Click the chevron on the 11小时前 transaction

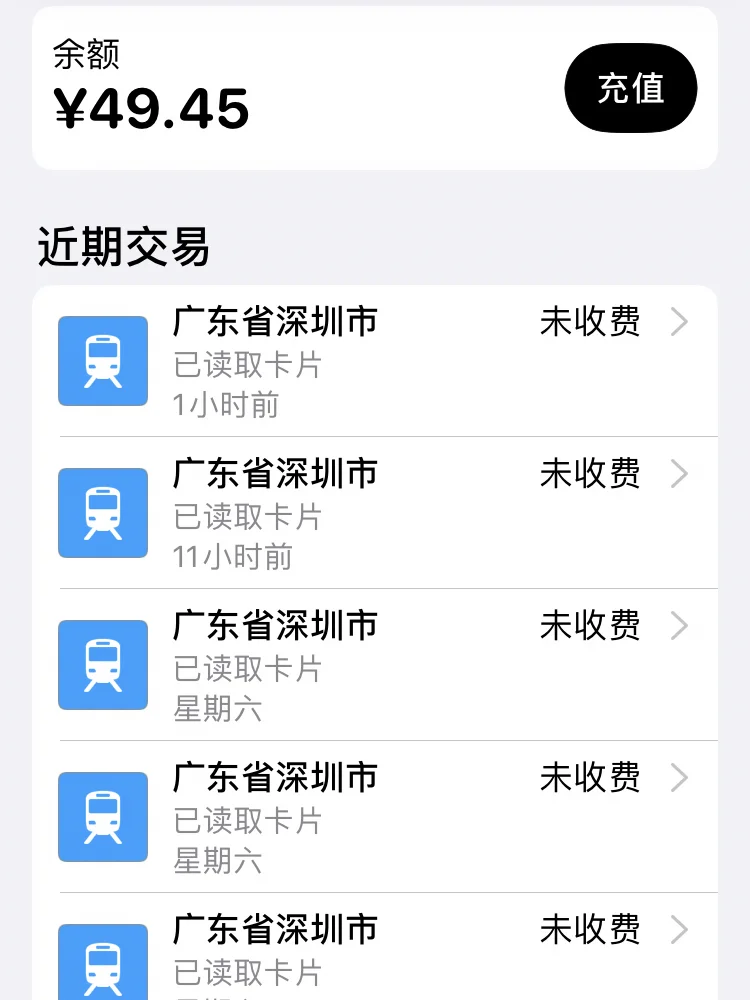pyautogui.click(x=681, y=475)
